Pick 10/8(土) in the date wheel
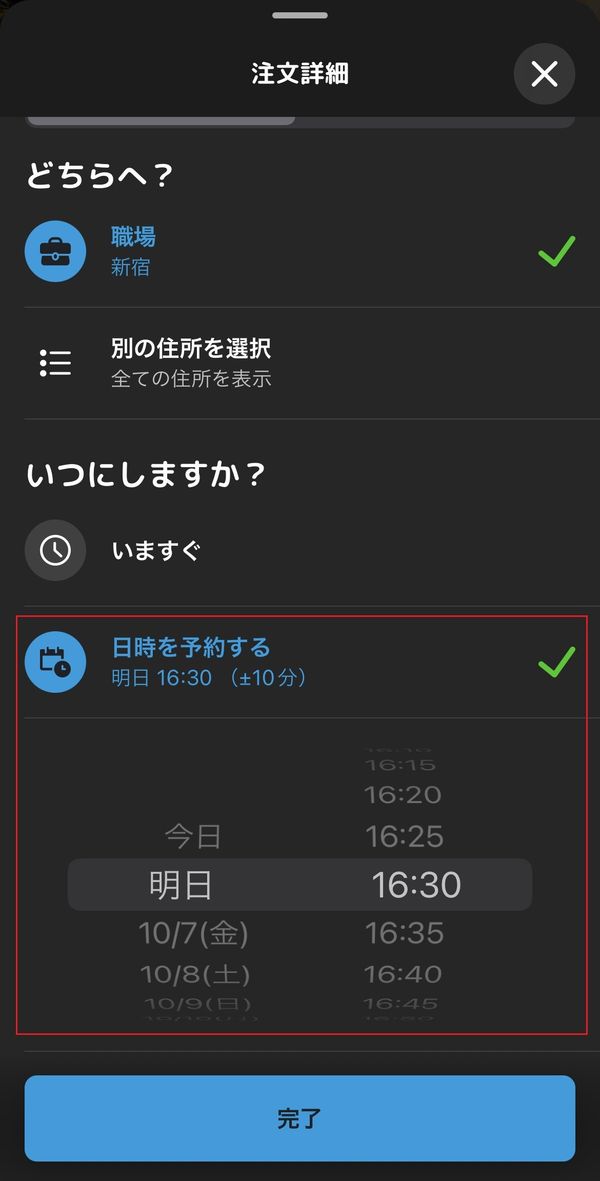This screenshot has width=600, height=1181. click(x=195, y=975)
